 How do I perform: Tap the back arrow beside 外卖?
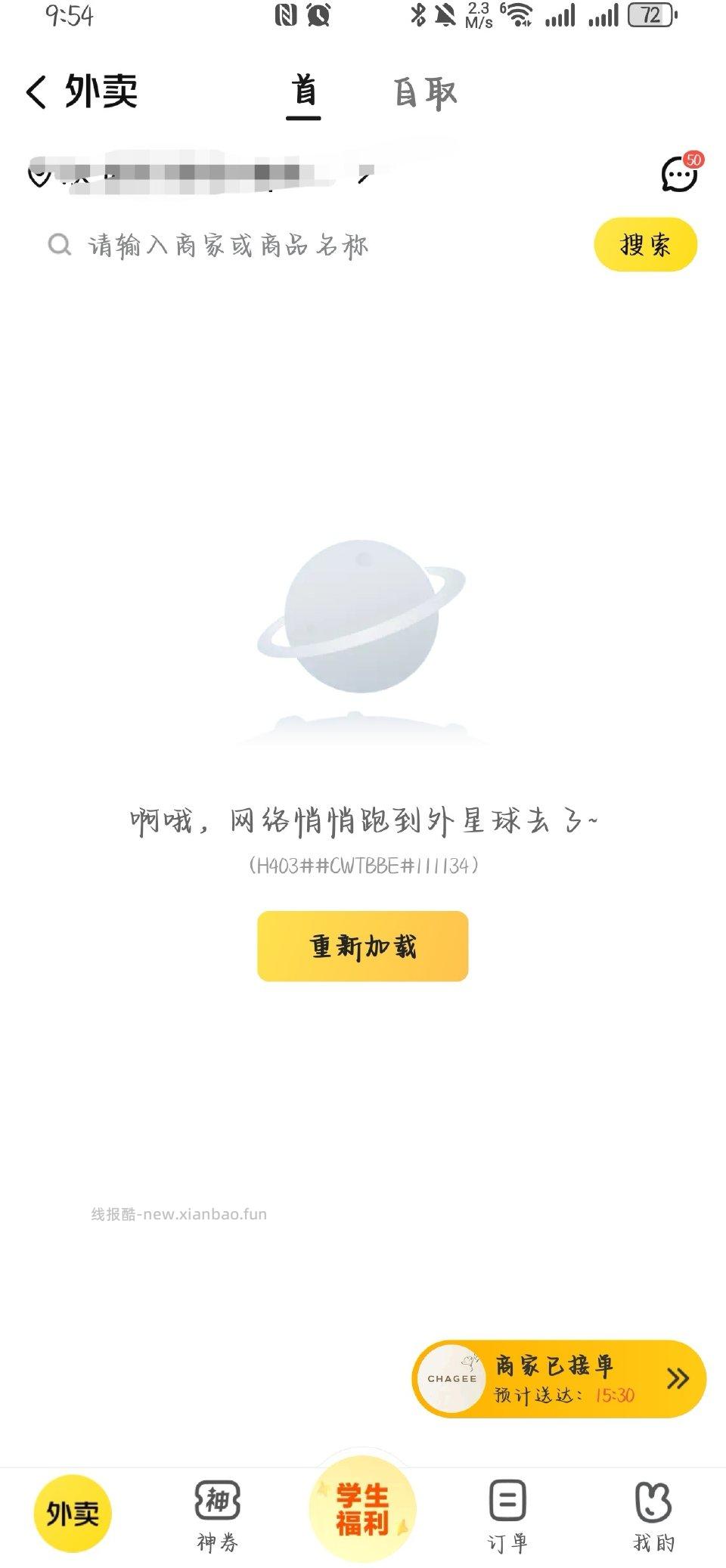coord(36,91)
